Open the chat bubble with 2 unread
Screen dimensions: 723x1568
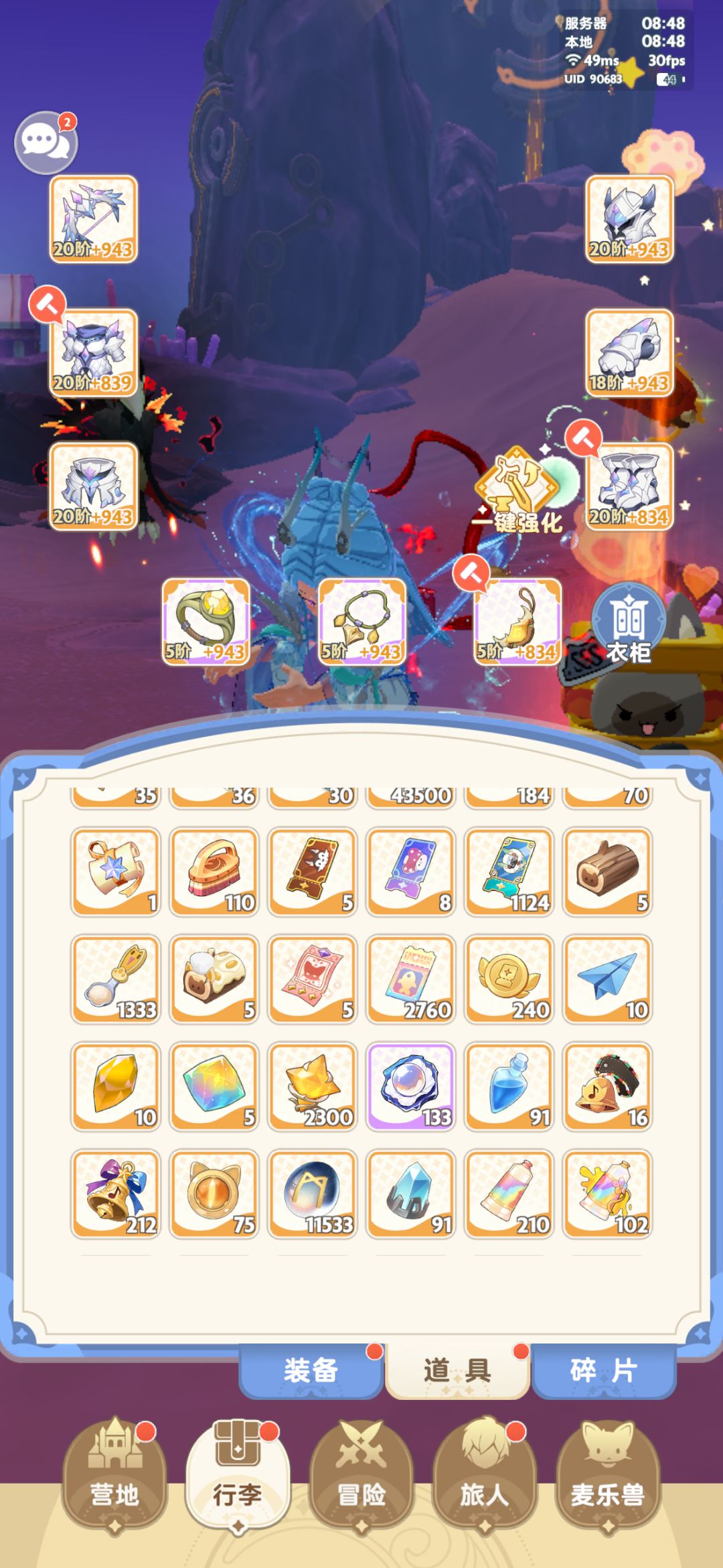point(46,143)
